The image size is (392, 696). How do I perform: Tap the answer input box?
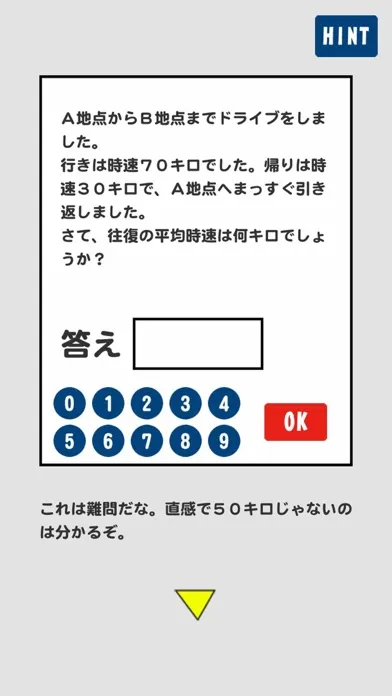(198, 344)
